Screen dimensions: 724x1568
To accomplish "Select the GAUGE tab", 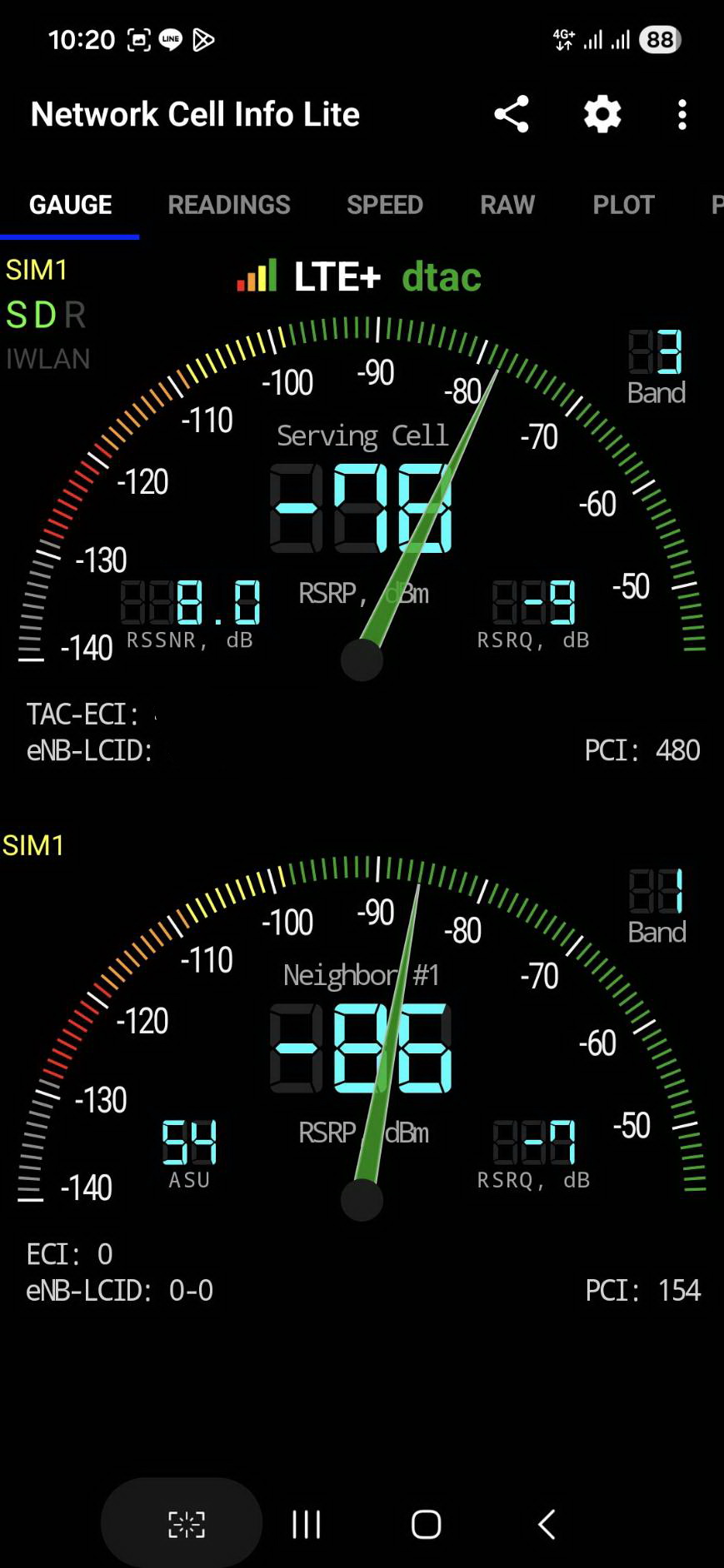I will 71,205.
